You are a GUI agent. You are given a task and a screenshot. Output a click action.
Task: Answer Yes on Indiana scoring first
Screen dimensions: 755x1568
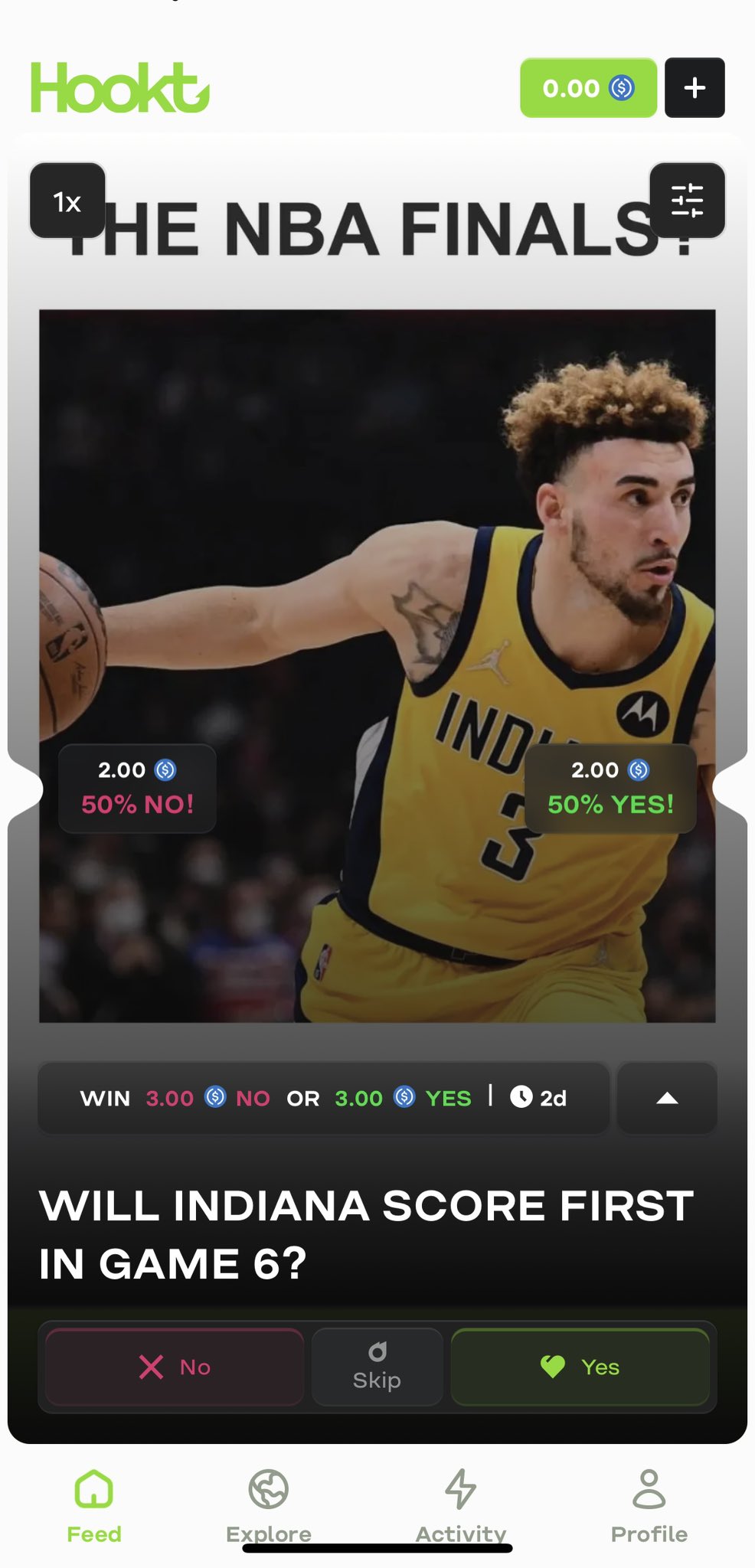(580, 1367)
